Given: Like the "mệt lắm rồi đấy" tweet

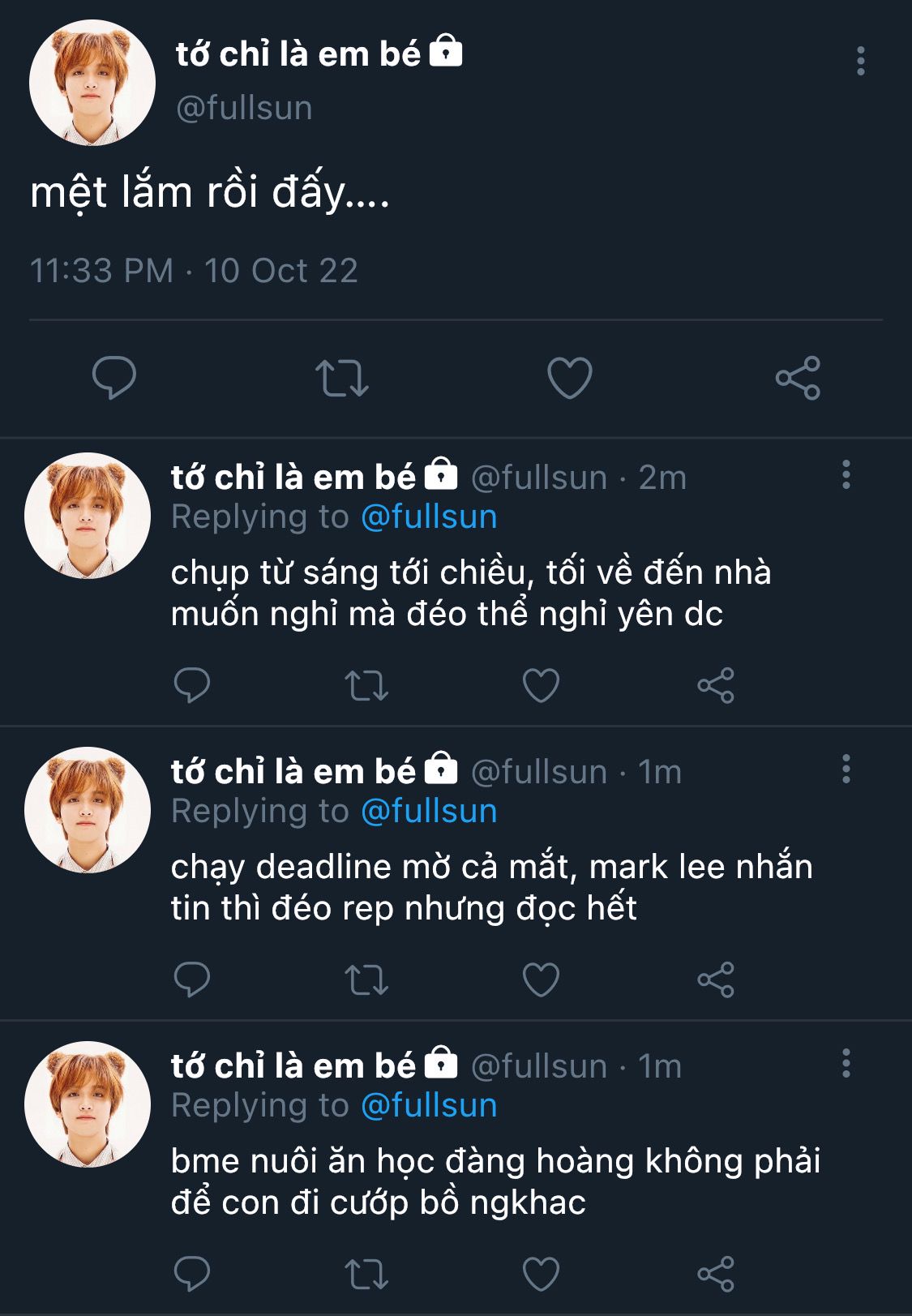Looking at the screenshot, I should click(570, 378).
